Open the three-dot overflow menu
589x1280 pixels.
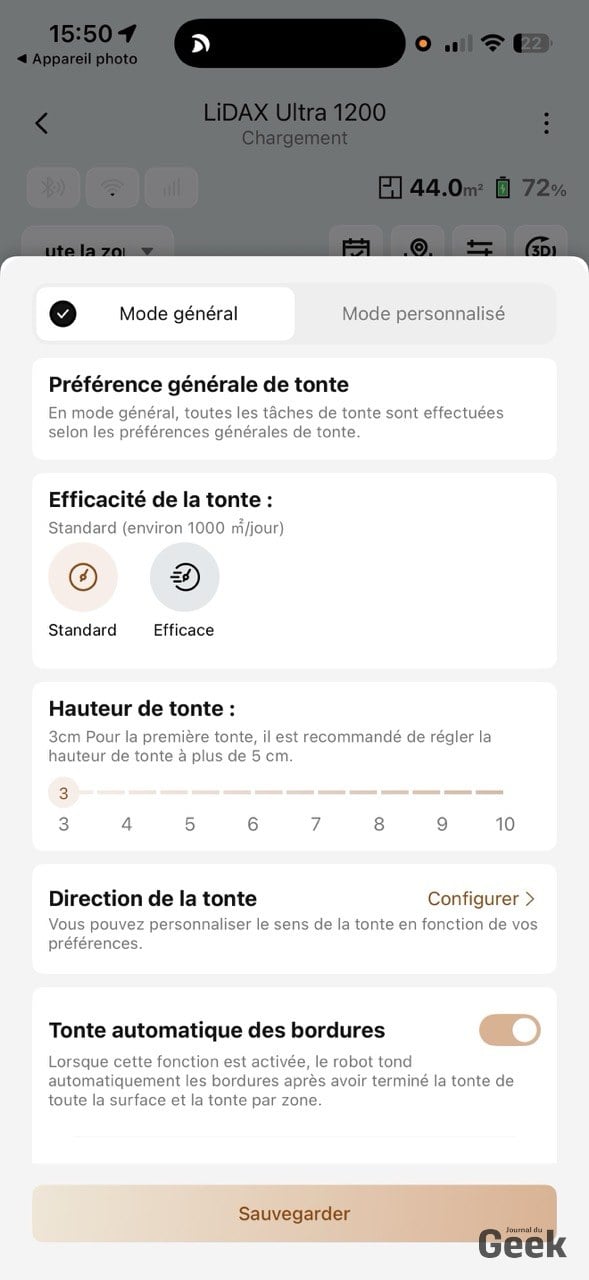(x=546, y=123)
